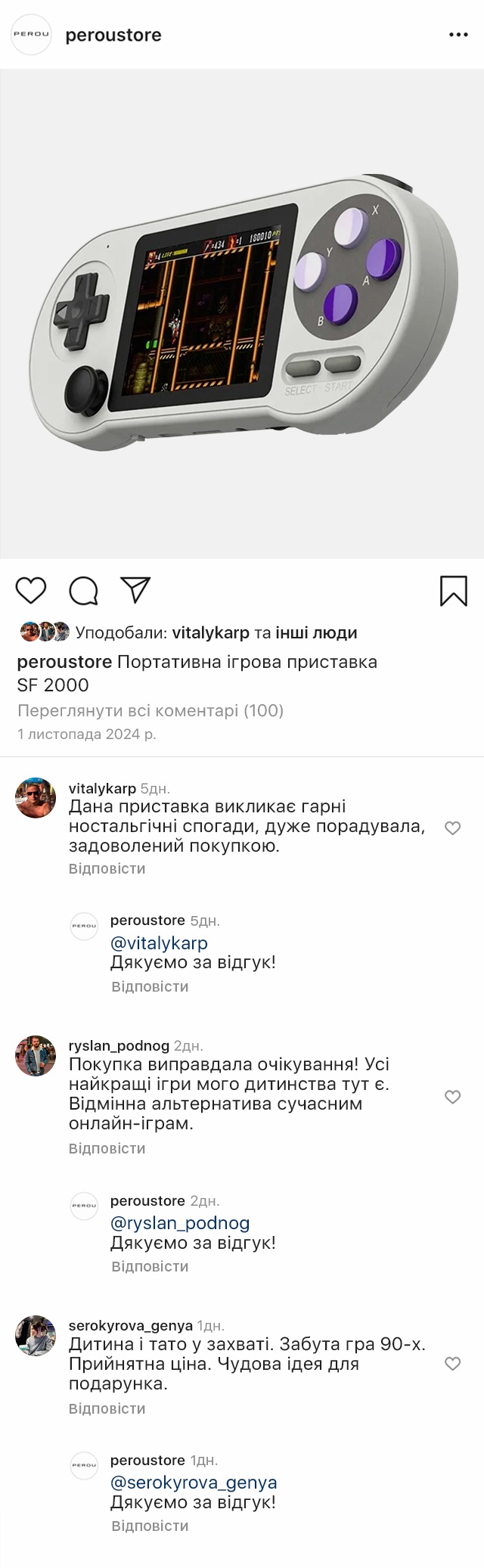Like vitalykarp's comment
The height and width of the screenshot is (1568, 484).
[x=452, y=828]
